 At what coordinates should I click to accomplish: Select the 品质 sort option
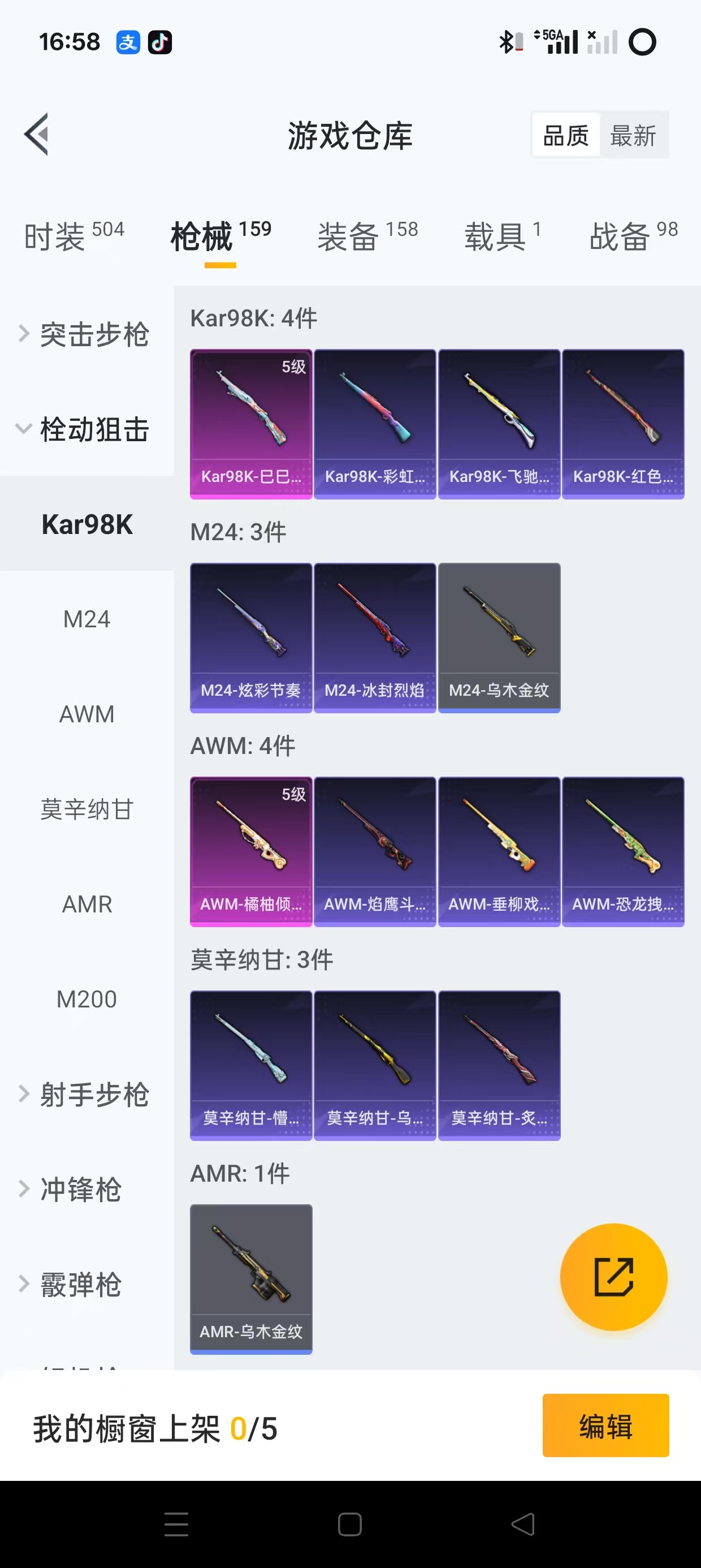click(565, 135)
